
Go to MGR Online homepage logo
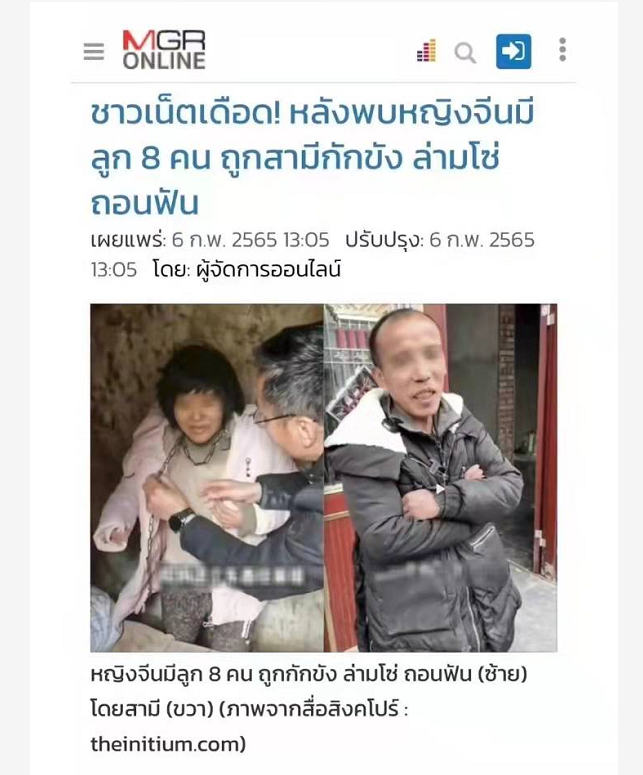click(164, 50)
